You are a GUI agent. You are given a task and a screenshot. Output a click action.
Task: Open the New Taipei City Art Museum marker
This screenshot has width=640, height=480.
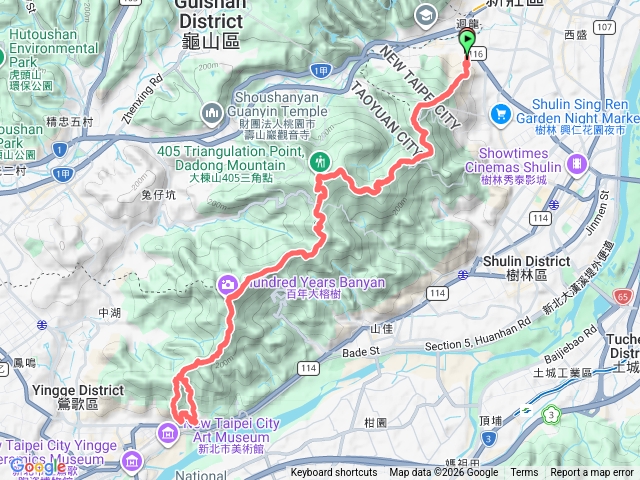[x=167, y=431]
